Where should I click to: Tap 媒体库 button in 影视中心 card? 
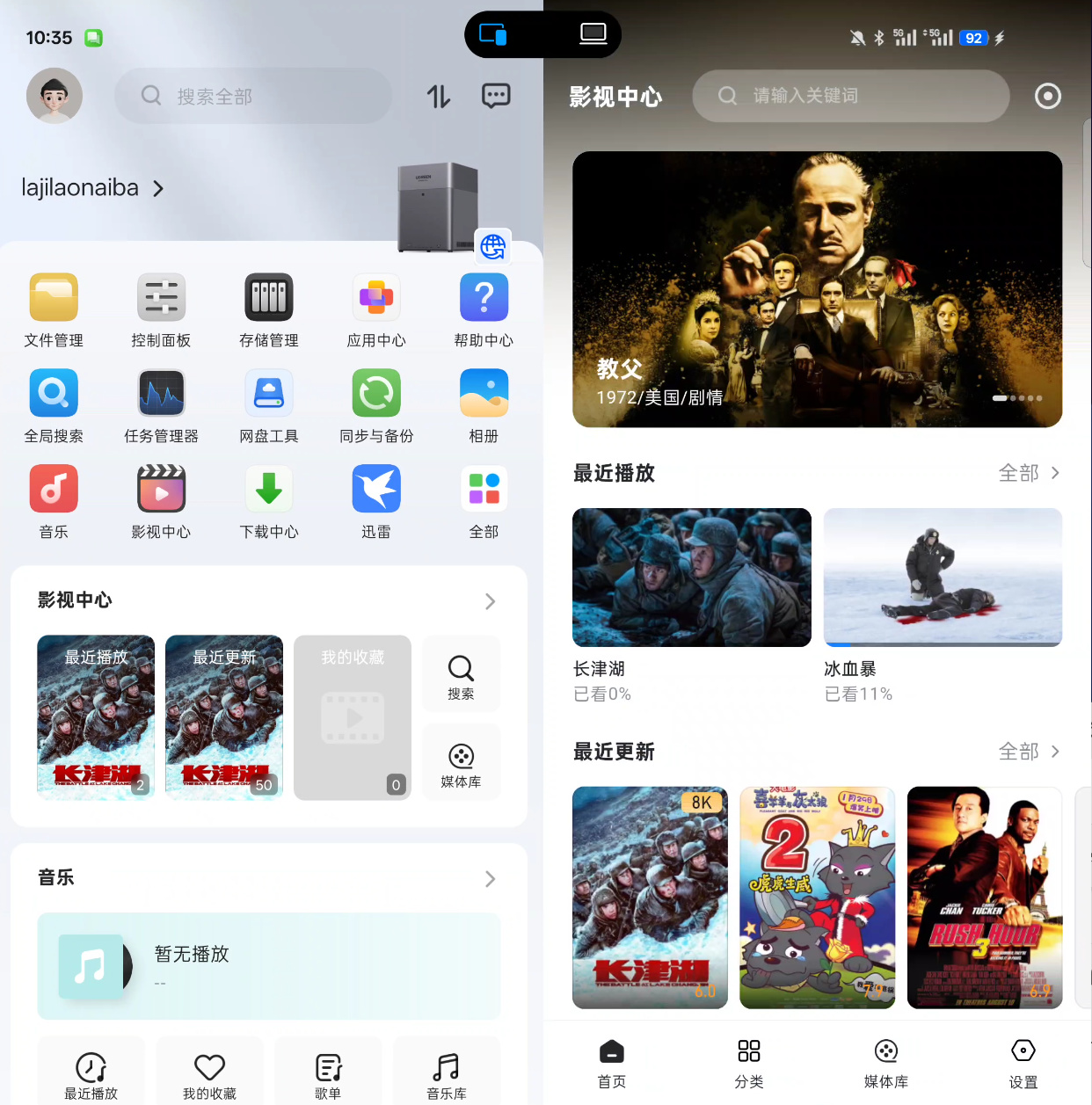coord(461,763)
